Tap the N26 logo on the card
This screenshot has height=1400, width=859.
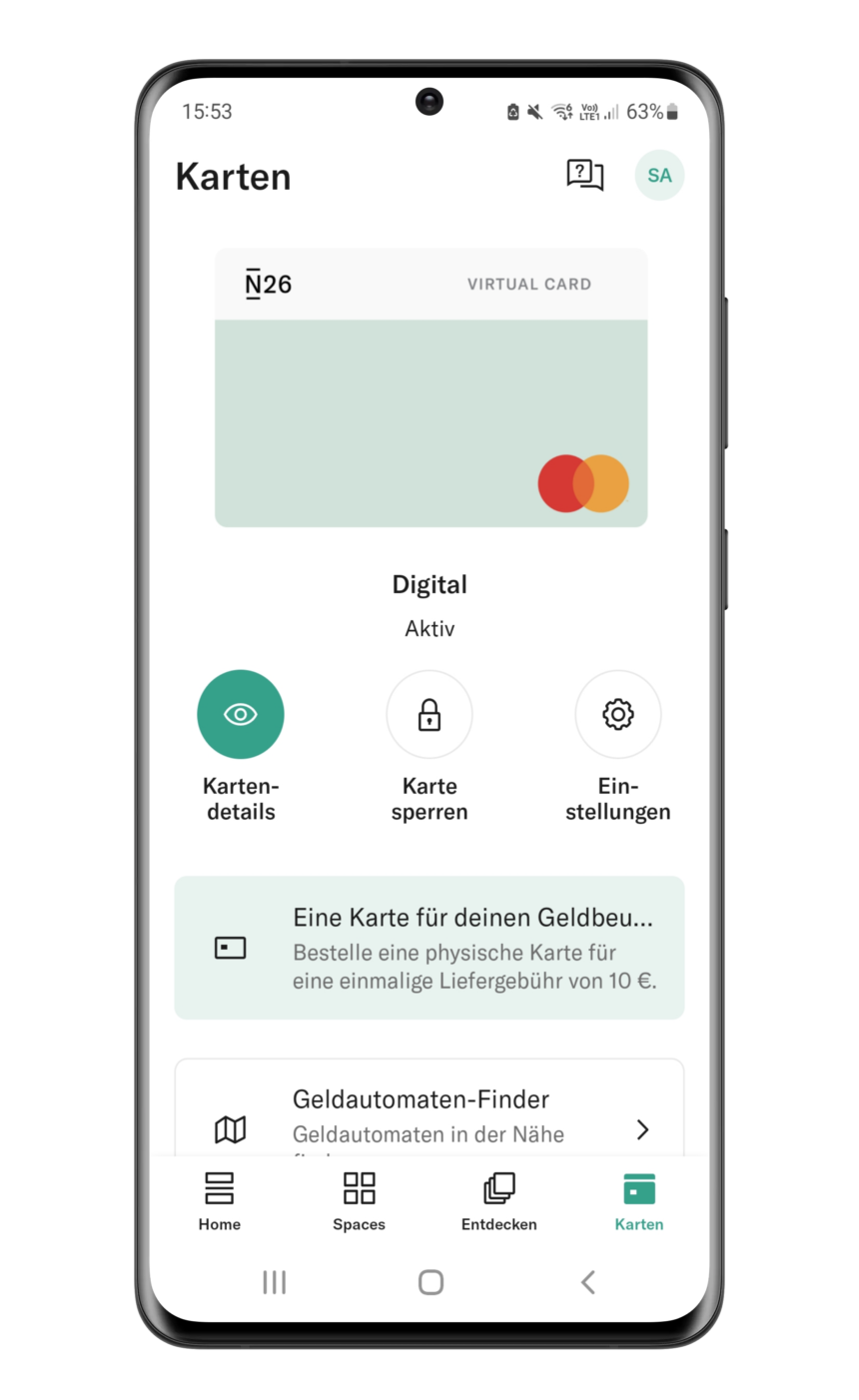267,284
